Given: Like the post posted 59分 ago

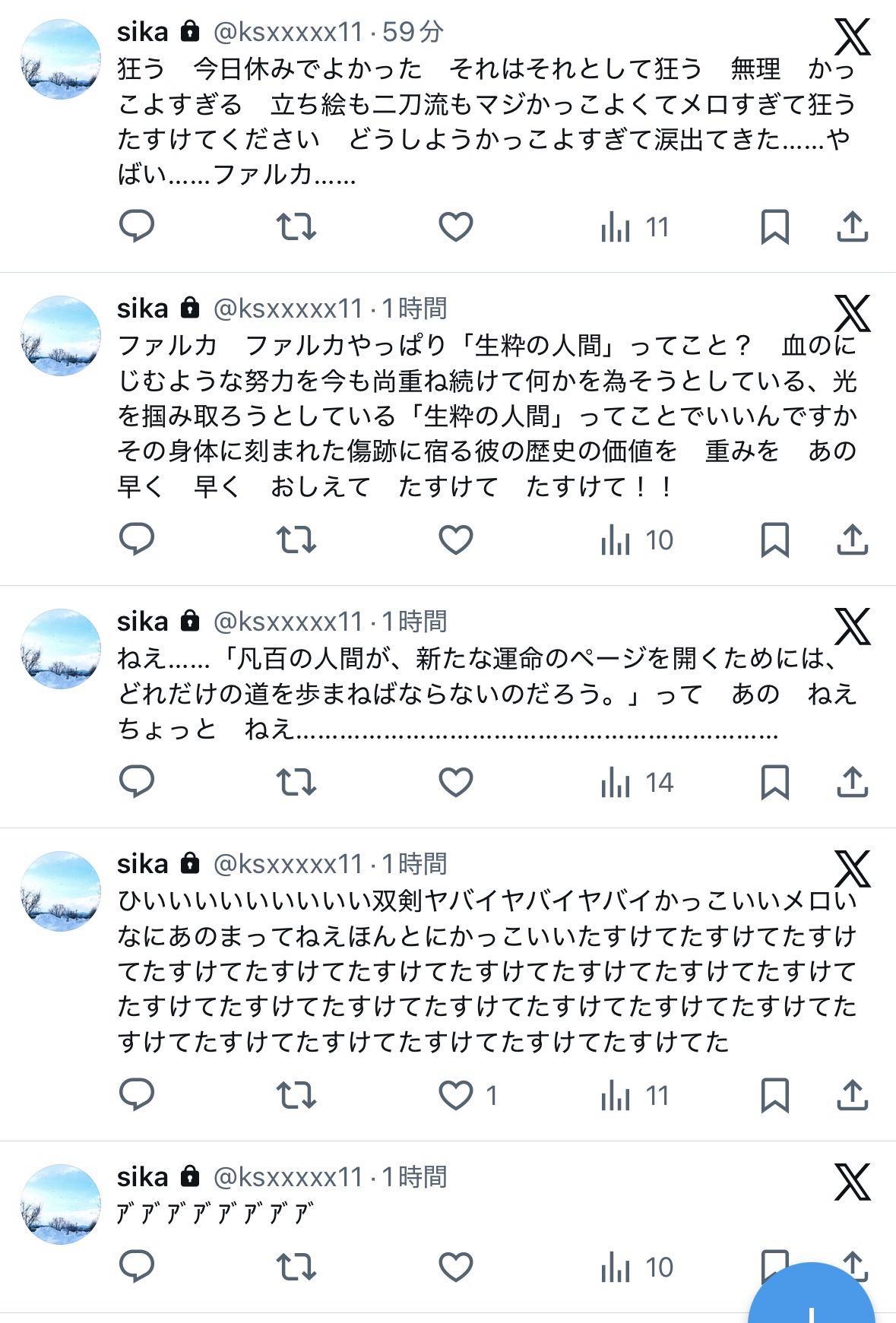Looking at the screenshot, I should coord(456,226).
